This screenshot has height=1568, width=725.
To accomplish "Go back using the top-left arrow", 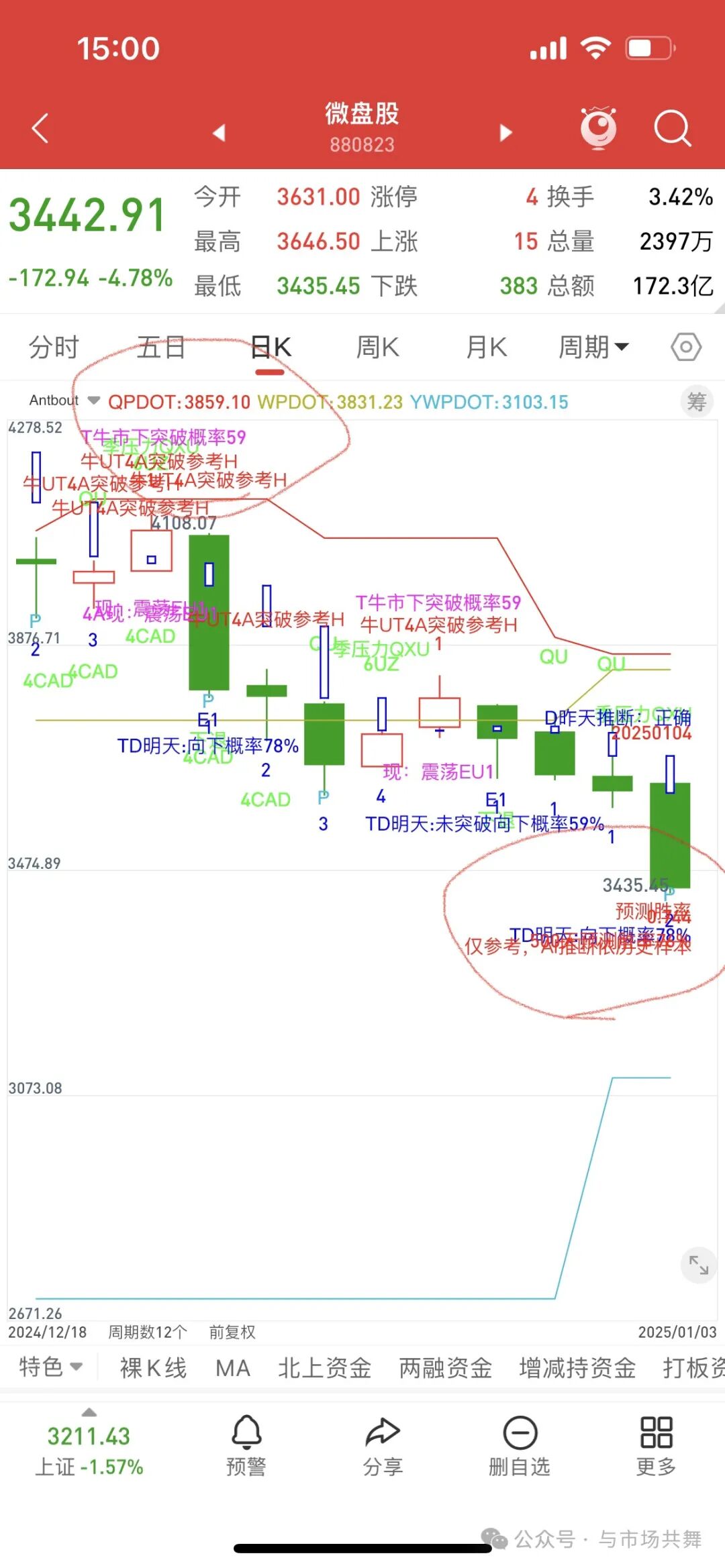I will [x=40, y=129].
